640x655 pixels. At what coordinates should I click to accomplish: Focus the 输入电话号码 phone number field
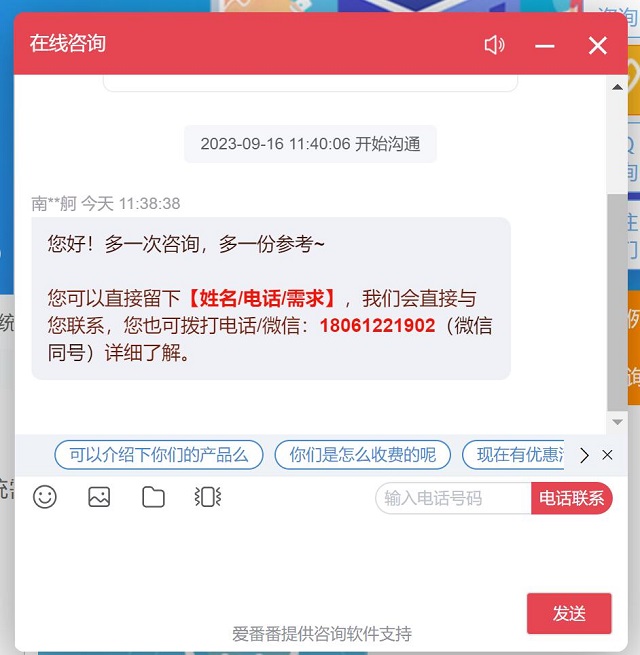[452, 498]
